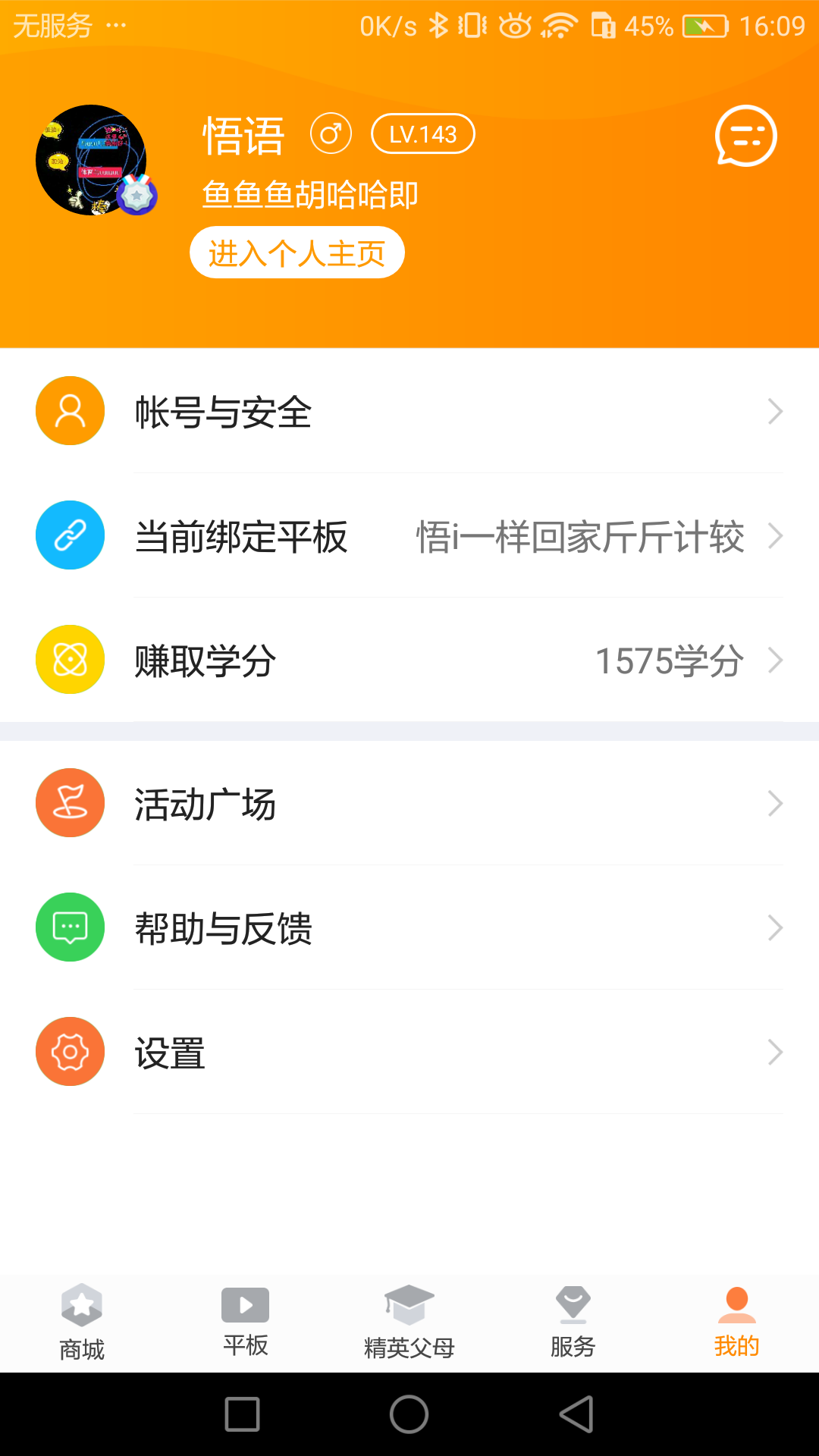The image size is (819, 1456).
Task: Tap the medal badge on the avatar
Action: tap(136, 196)
